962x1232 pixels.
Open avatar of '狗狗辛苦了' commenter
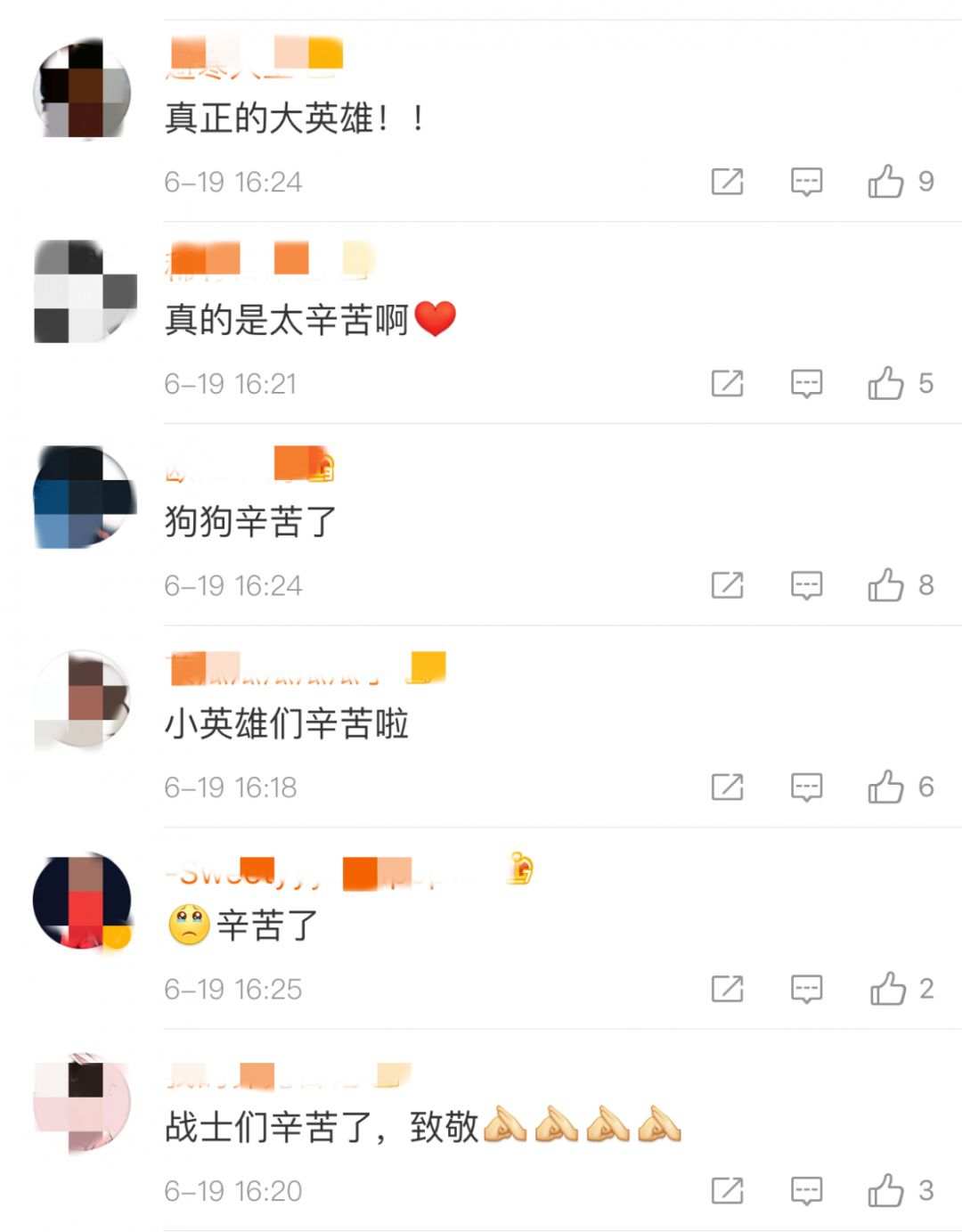click(82, 496)
